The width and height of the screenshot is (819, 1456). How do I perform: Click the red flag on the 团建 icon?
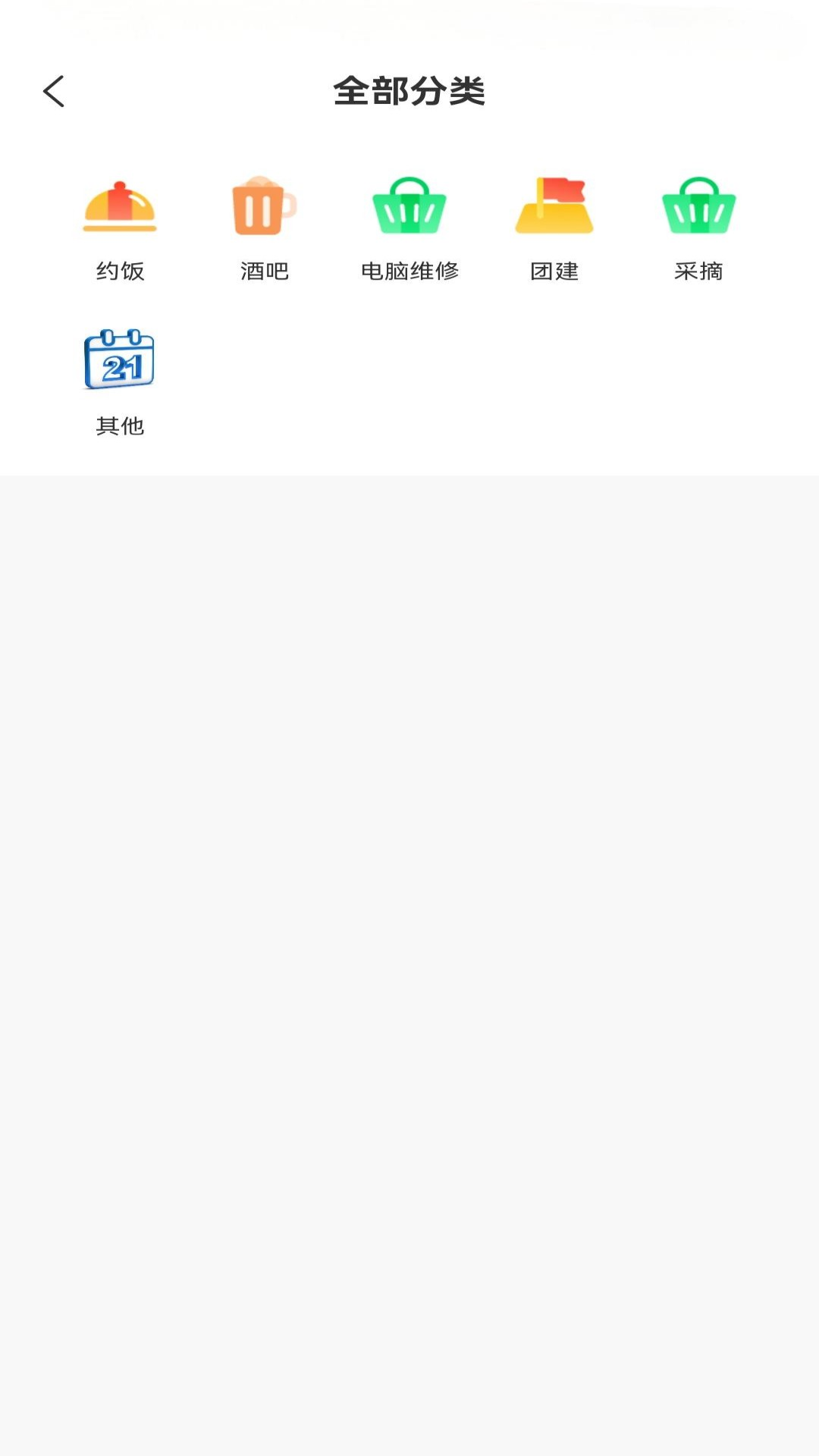point(563,191)
